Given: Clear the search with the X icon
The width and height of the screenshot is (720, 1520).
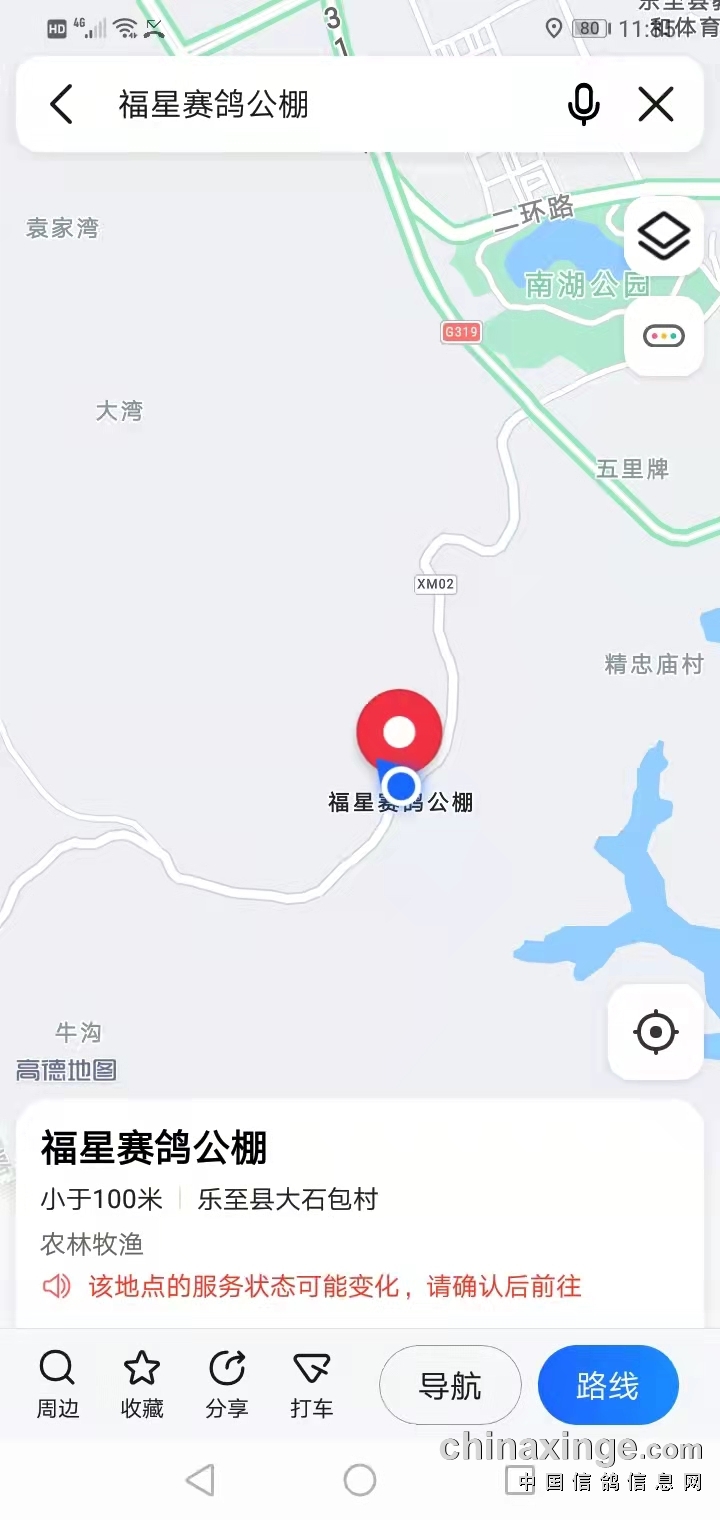Looking at the screenshot, I should [x=656, y=104].
